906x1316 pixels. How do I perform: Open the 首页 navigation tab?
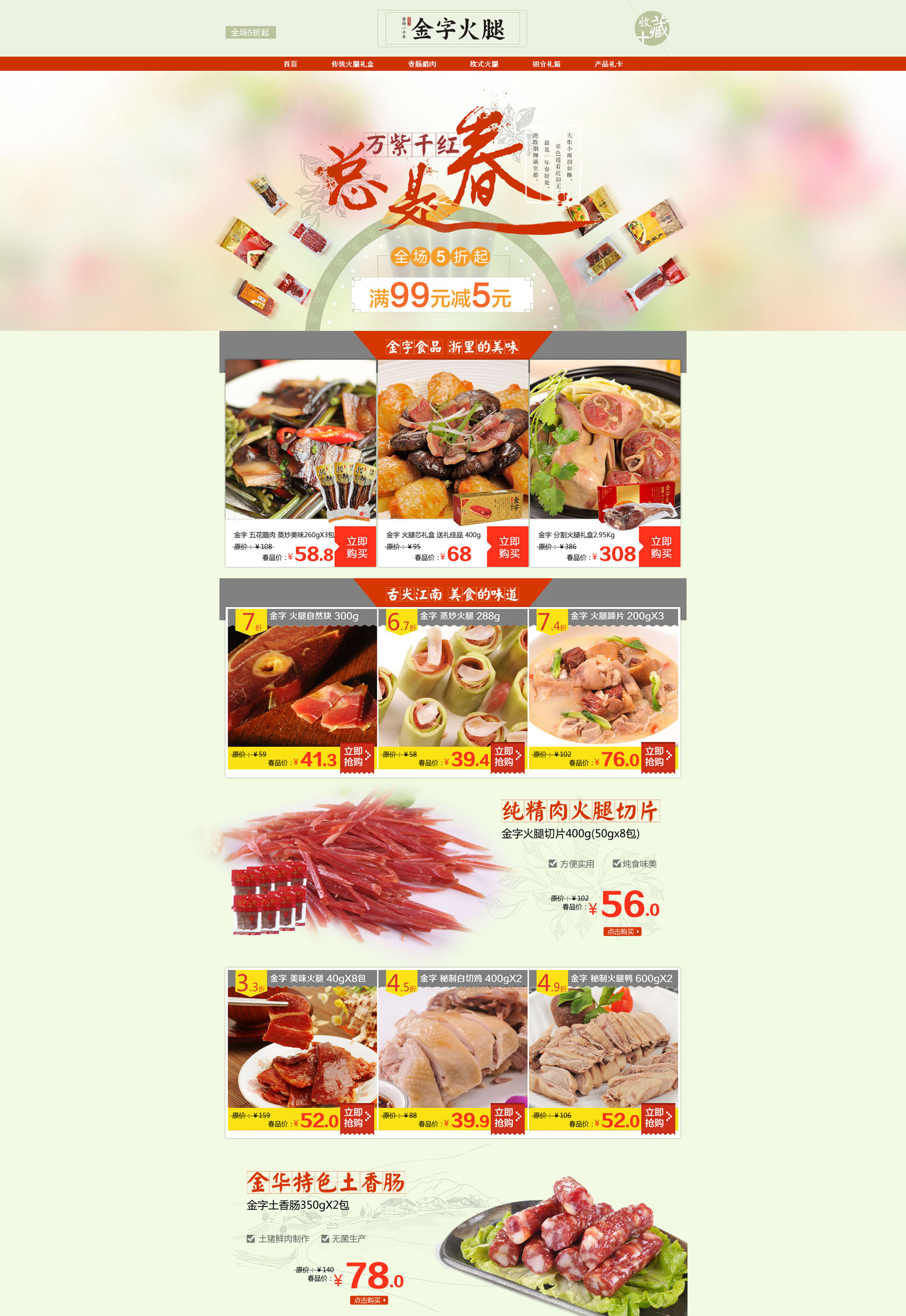[290, 64]
